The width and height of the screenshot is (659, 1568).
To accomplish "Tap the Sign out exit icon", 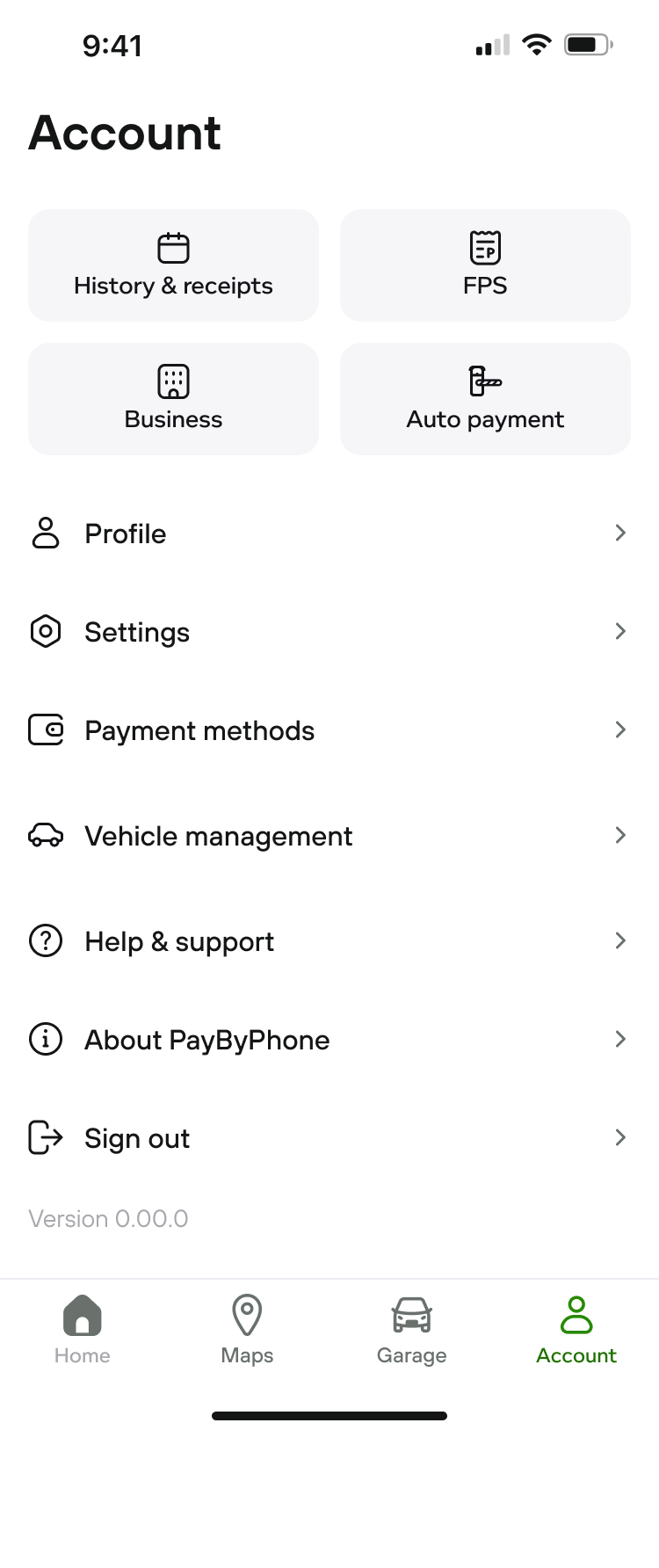I will [x=45, y=1137].
